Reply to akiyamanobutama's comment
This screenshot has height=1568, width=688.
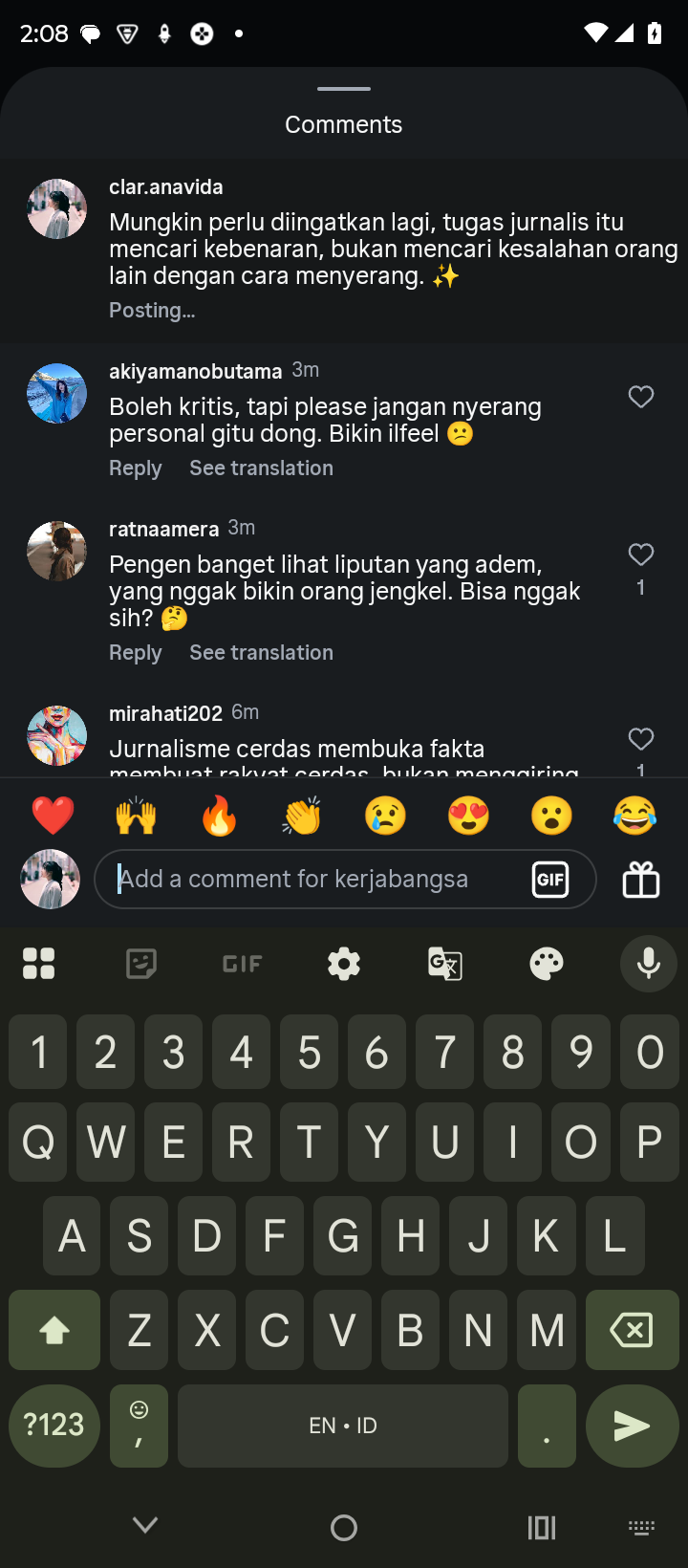coord(135,468)
